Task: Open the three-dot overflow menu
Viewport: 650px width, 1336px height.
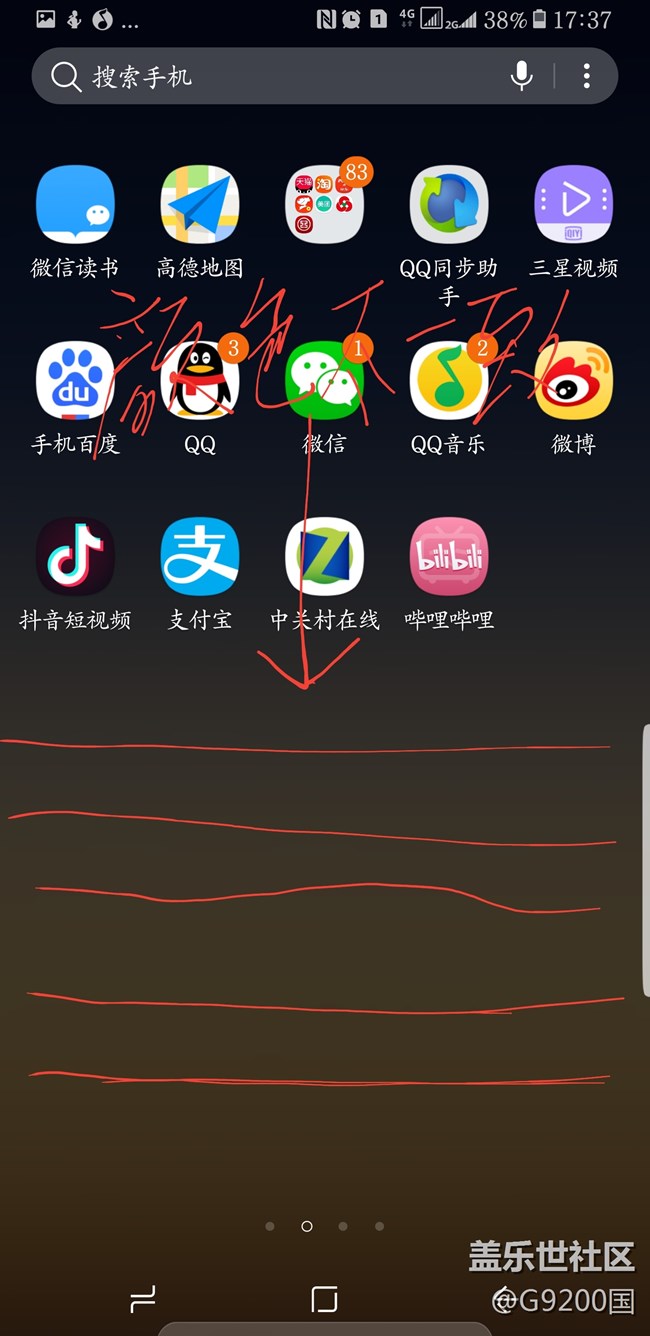Action: (x=587, y=76)
